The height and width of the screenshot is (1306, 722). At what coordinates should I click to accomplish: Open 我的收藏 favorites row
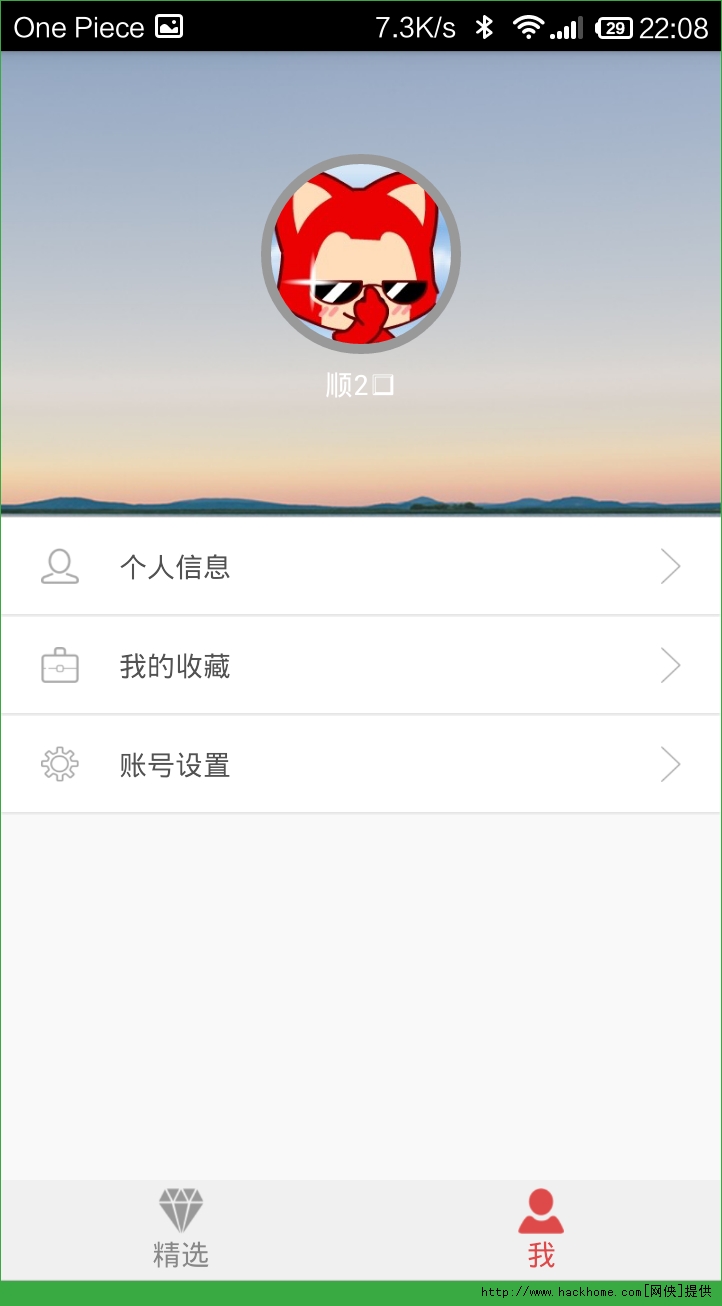[x=361, y=666]
